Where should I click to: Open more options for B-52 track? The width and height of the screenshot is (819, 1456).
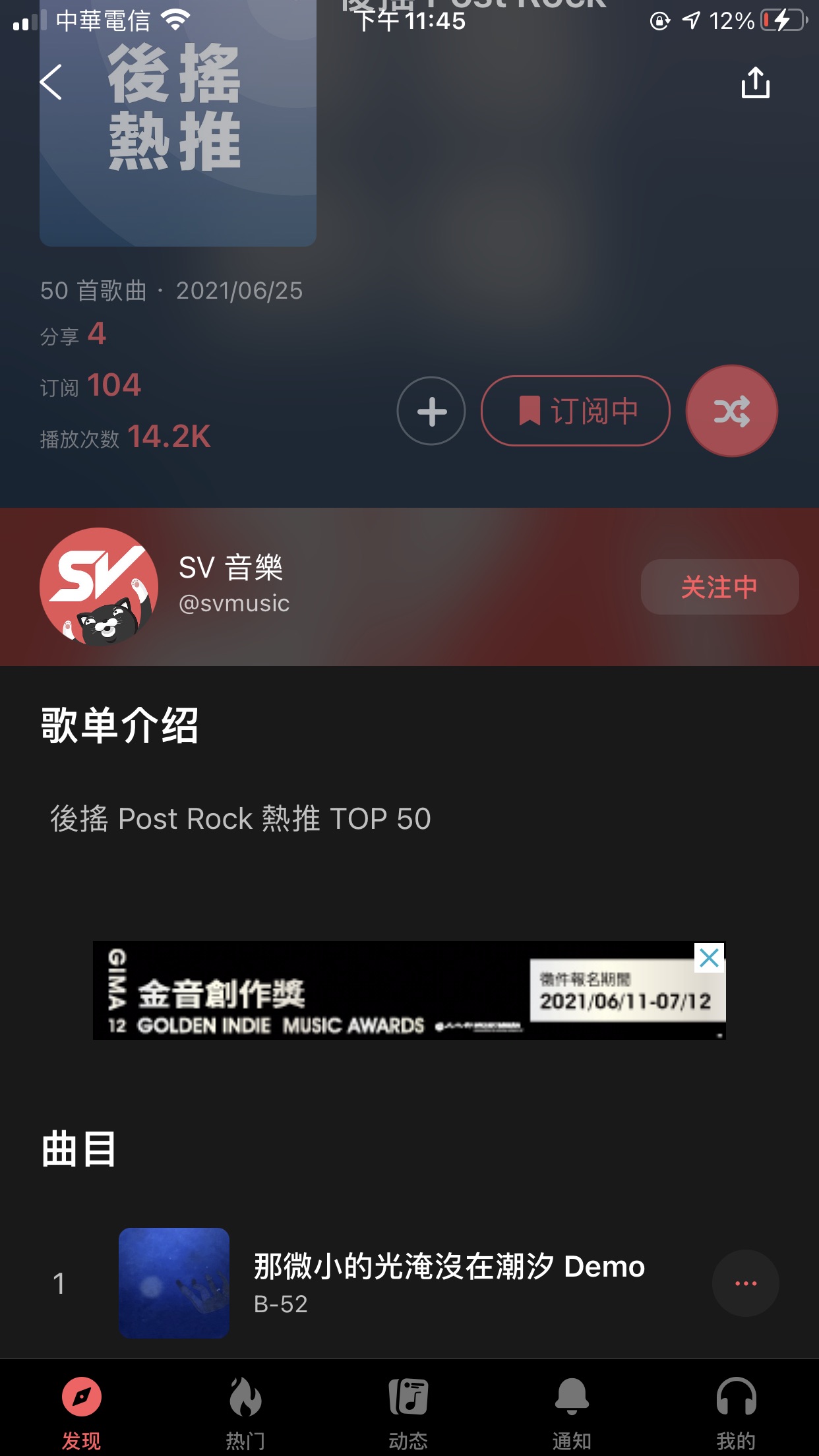(x=745, y=1283)
